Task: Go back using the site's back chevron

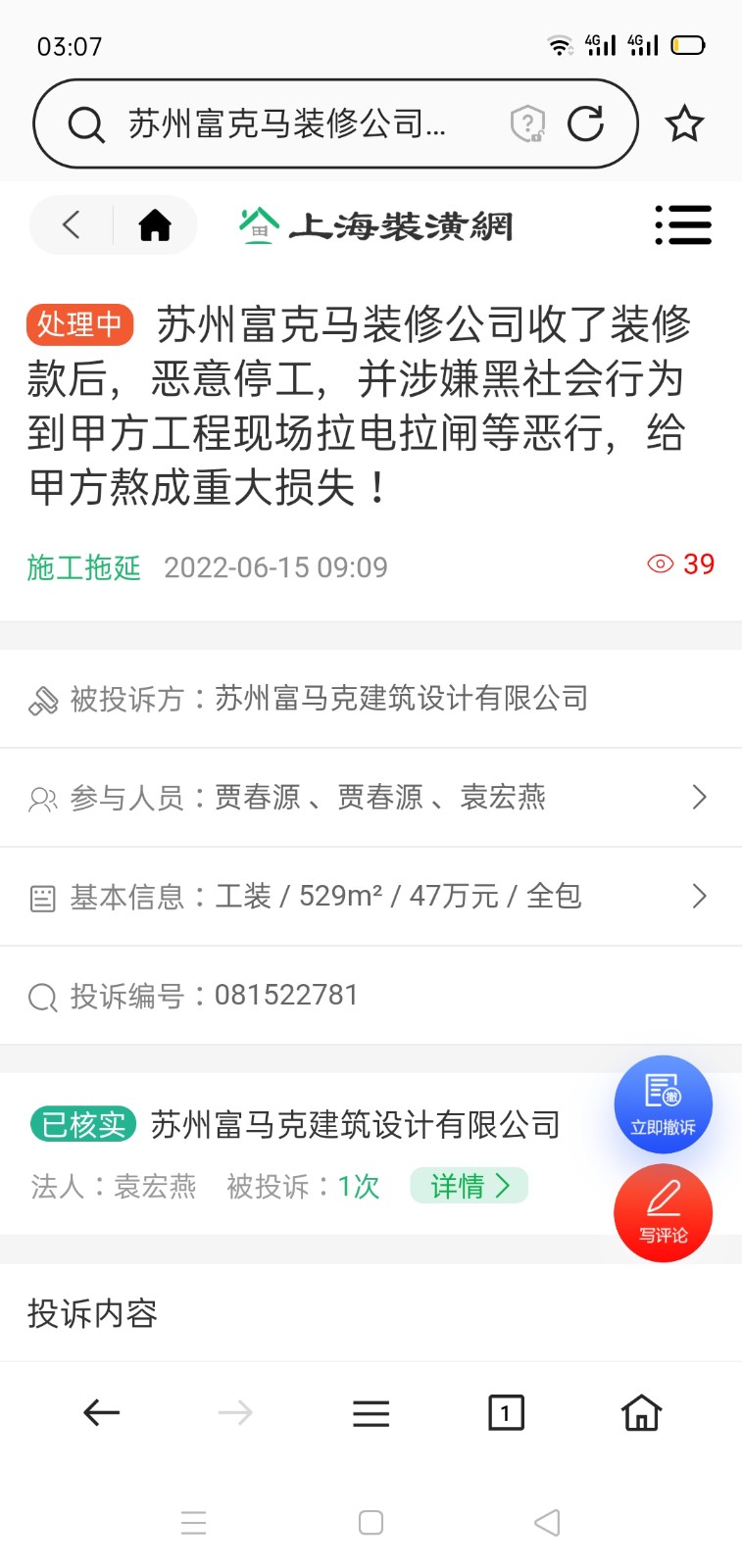Action: [x=72, y=224]
